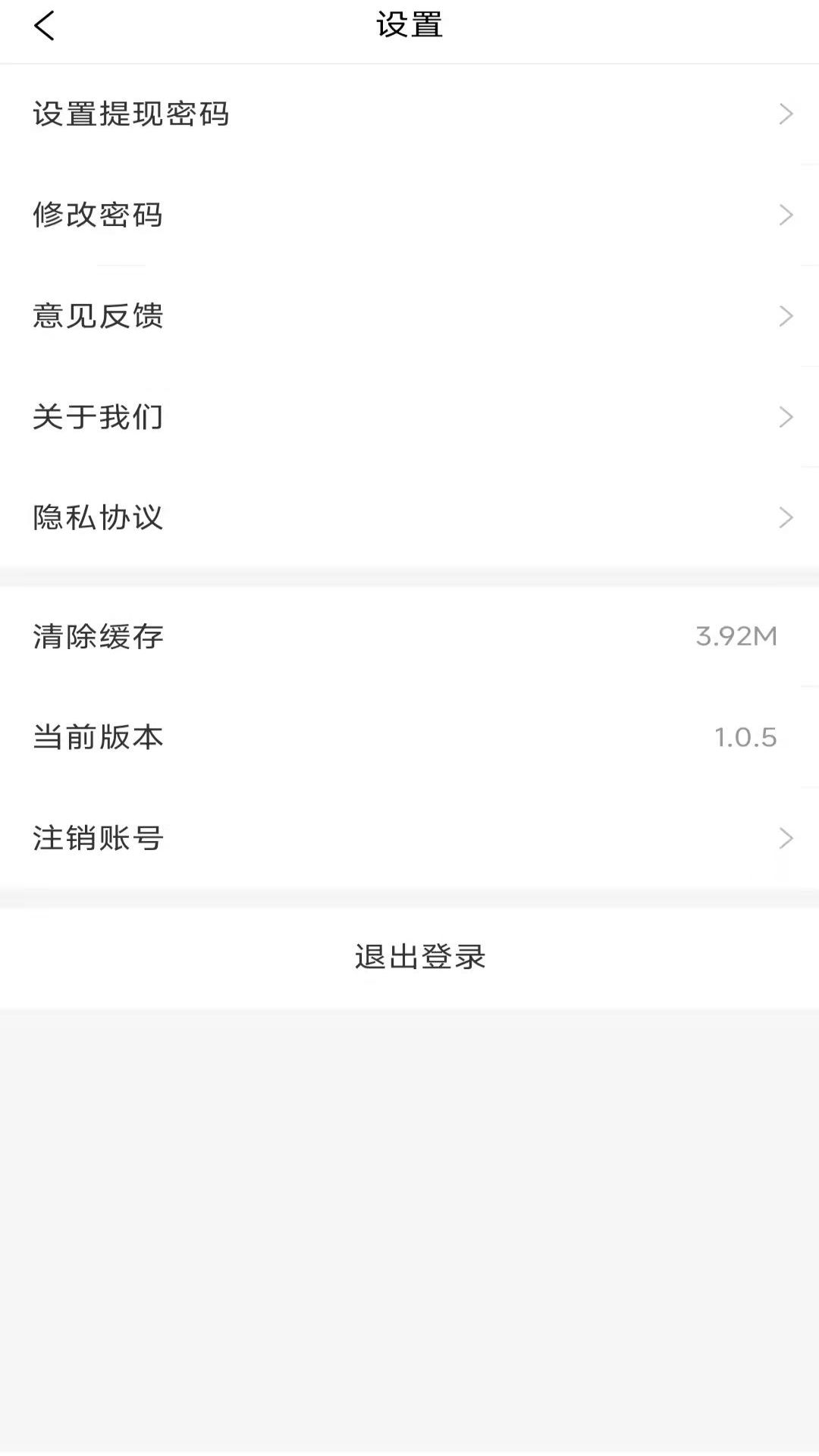Expand the withdrawal password row chevron
This screenshot has height=1456, width=819.
pyautogui.click(x=786, y=114)
